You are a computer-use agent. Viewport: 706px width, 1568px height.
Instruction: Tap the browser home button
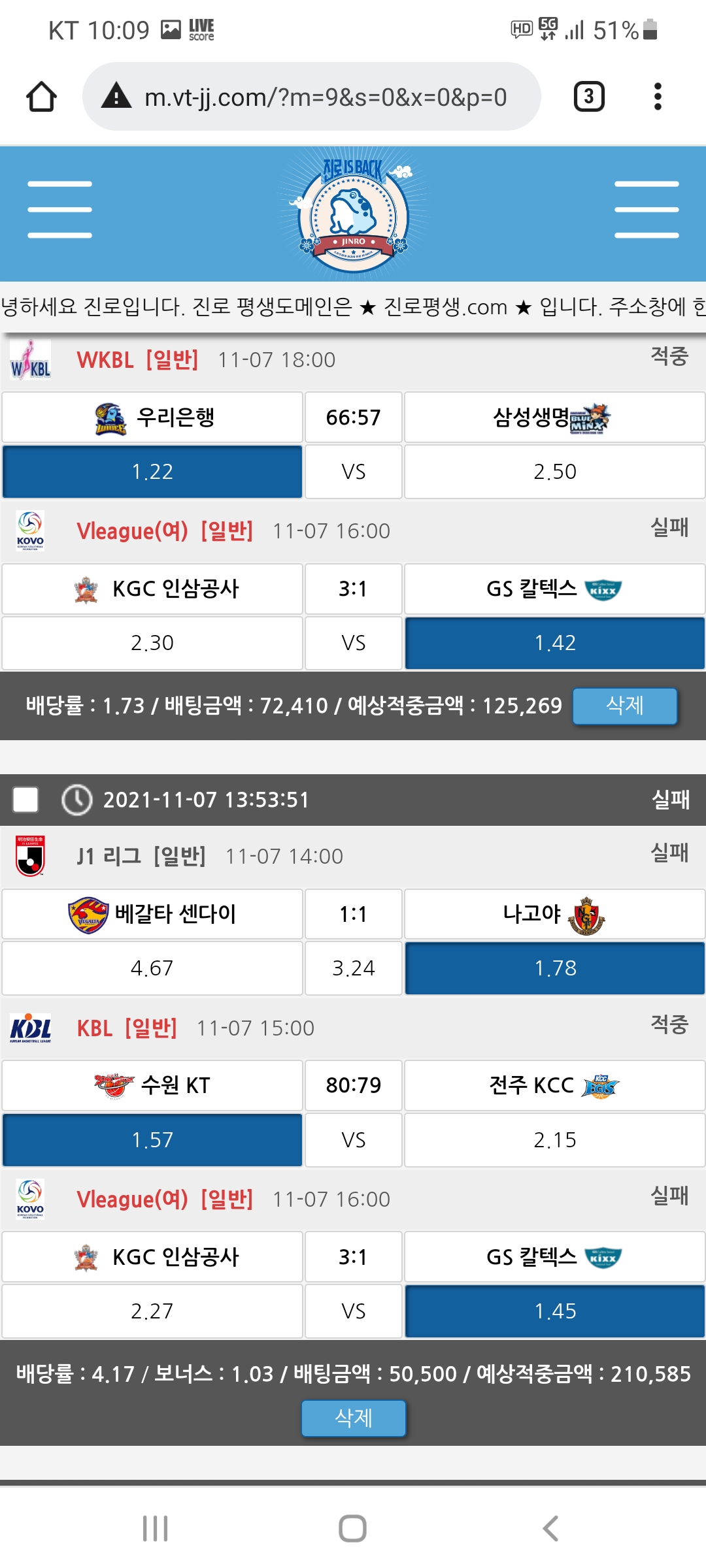click(x=41, y=97)
